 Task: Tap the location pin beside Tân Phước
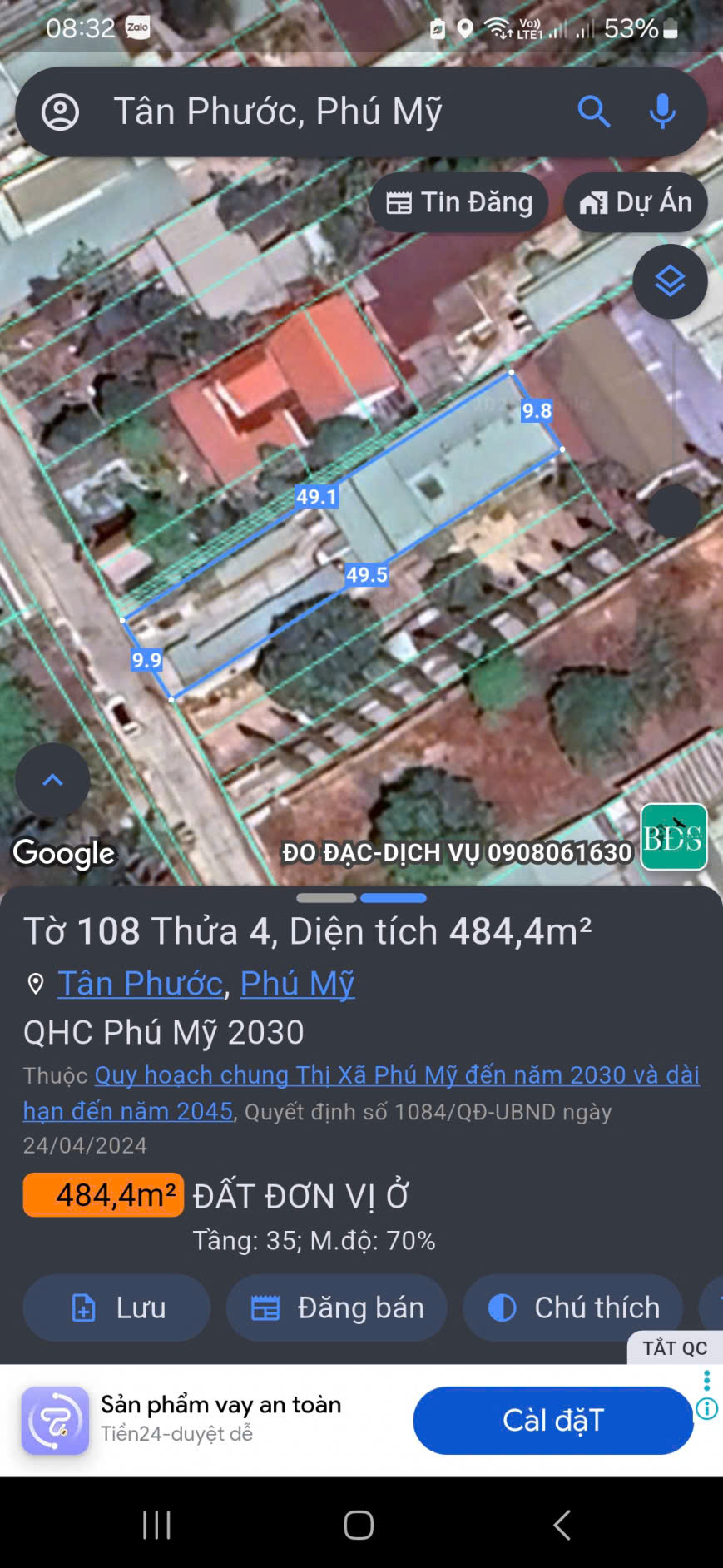tap(34, 984)
